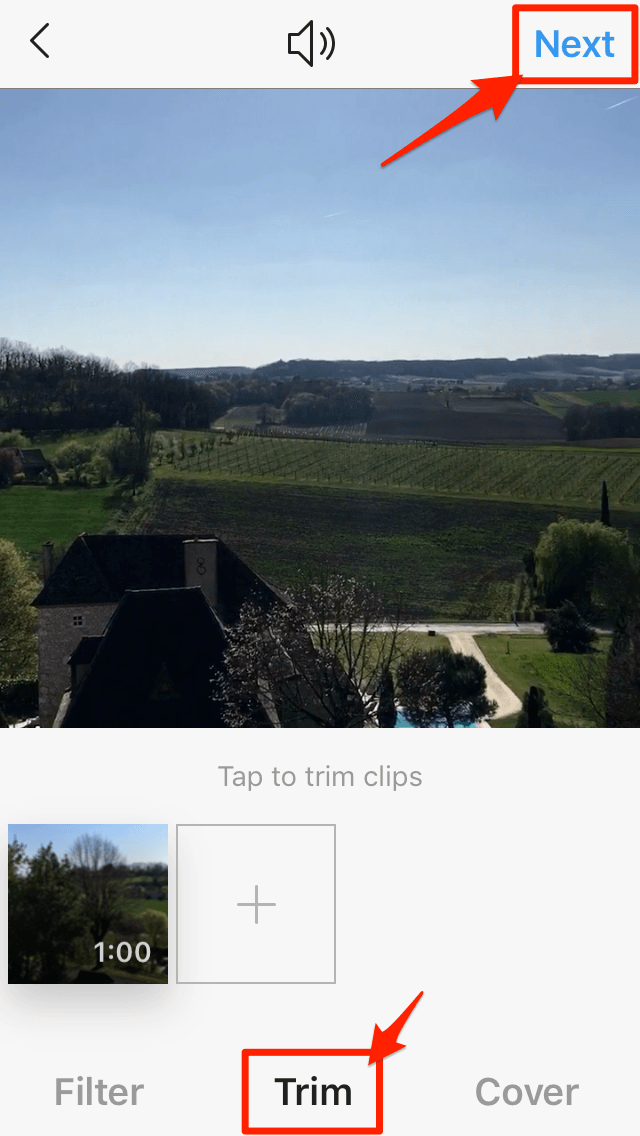
Task: Go back using the arrow icon
Action: click(40, 42)
